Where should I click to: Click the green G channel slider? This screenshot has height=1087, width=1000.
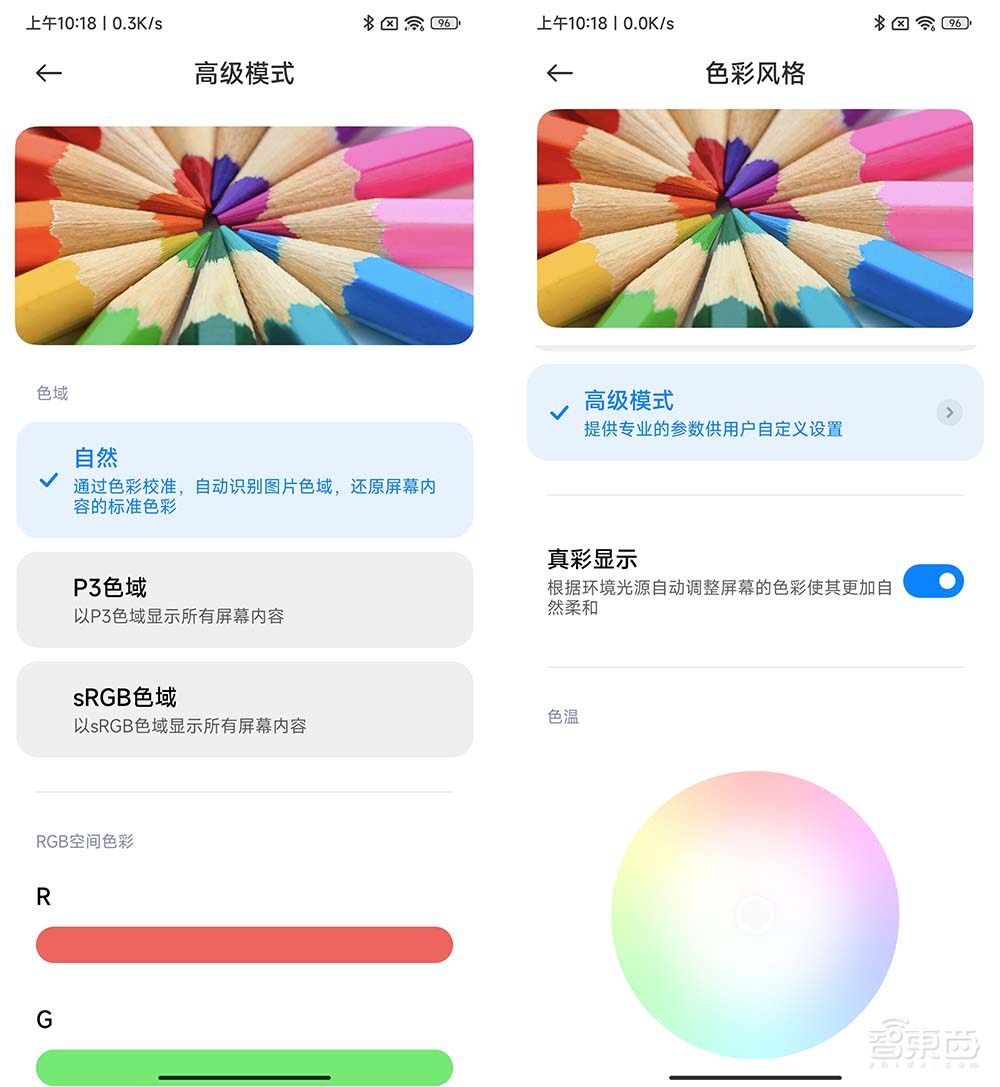(243, 1067)
